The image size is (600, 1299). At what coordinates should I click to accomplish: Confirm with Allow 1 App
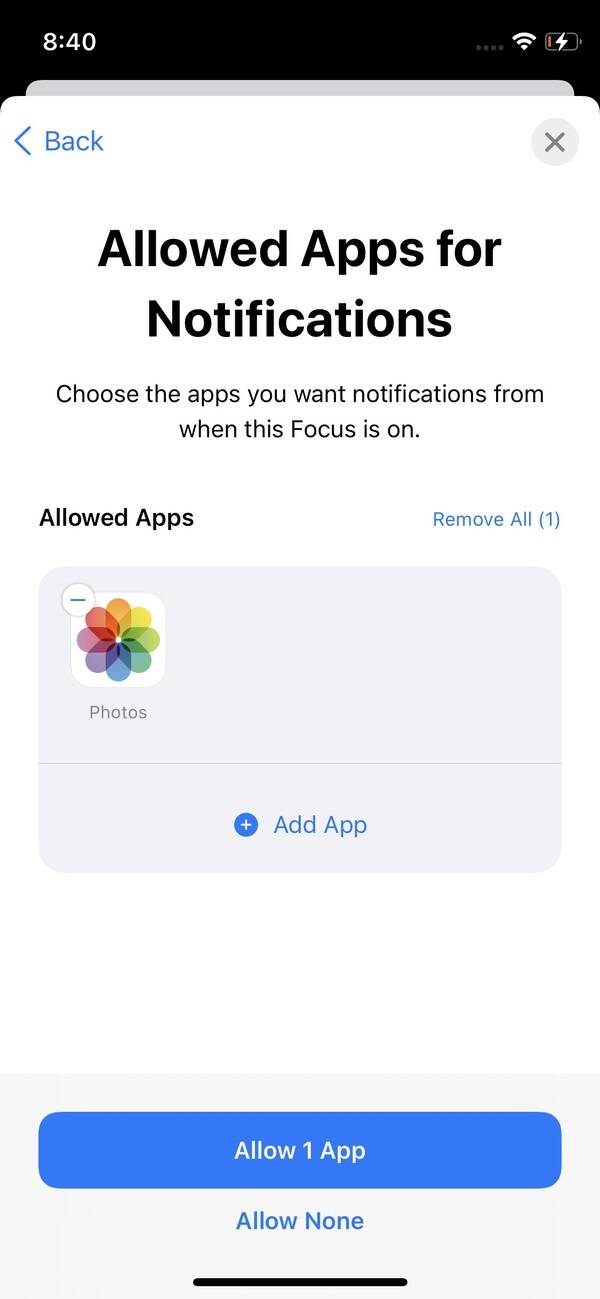click(300, 1150)
